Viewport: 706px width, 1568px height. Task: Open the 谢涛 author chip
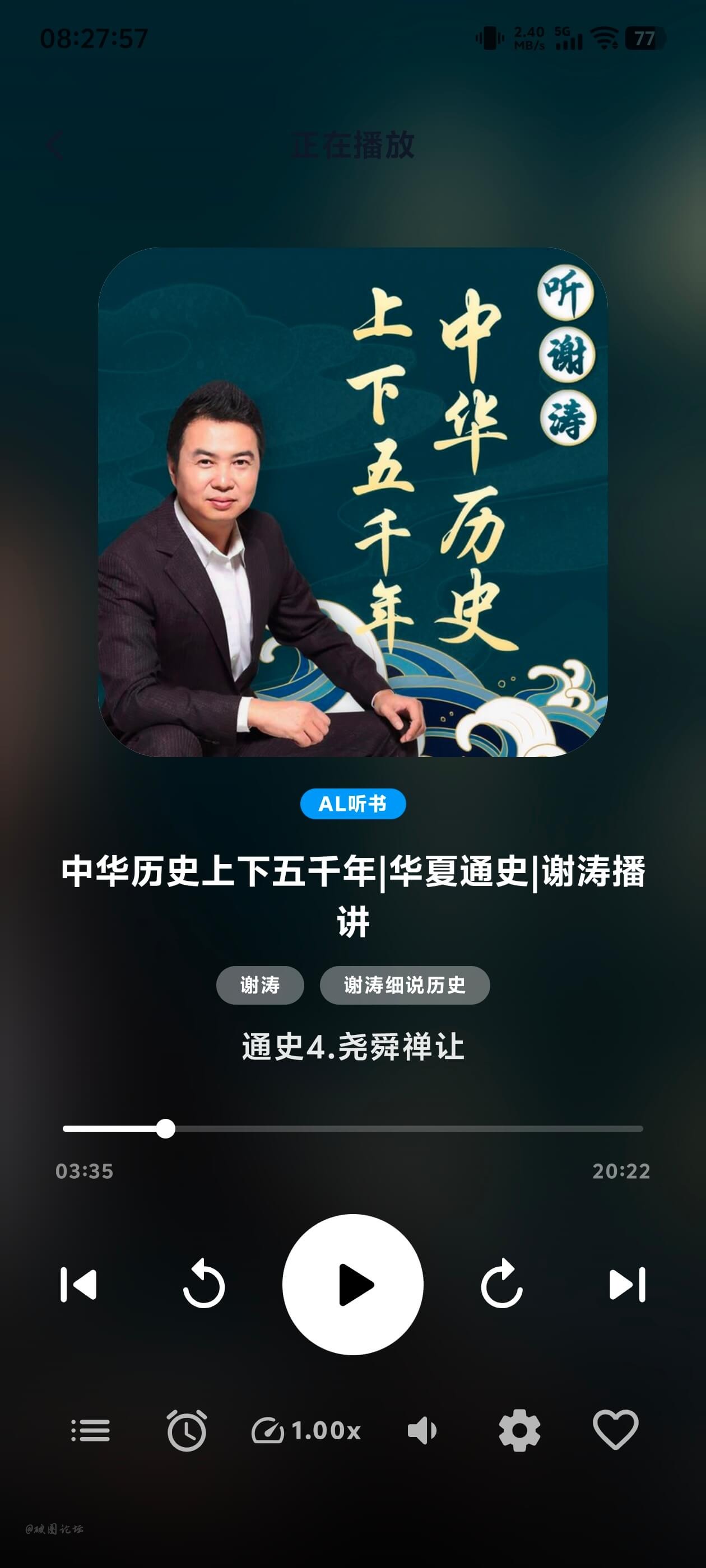click(260, 985)
